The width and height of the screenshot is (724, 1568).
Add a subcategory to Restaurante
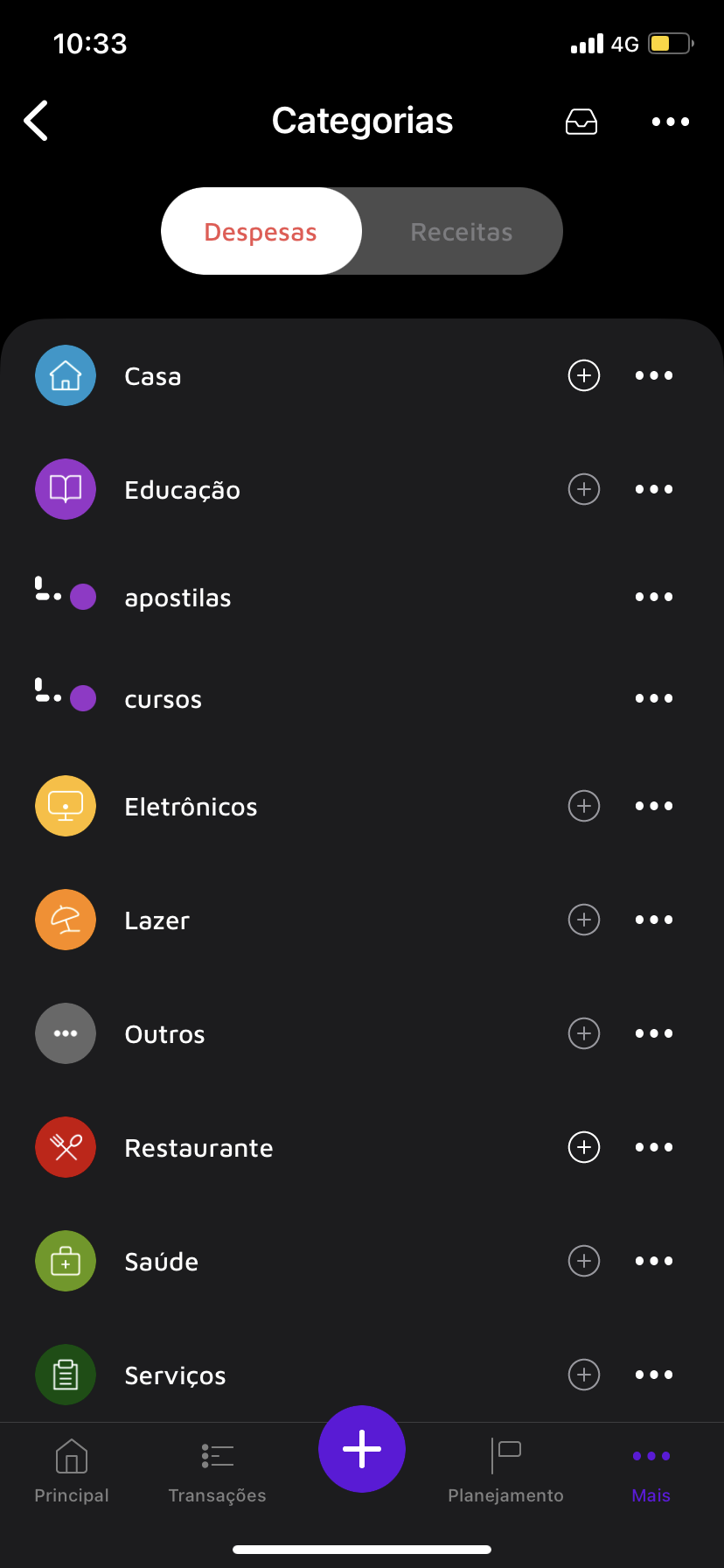point(584,1147)
